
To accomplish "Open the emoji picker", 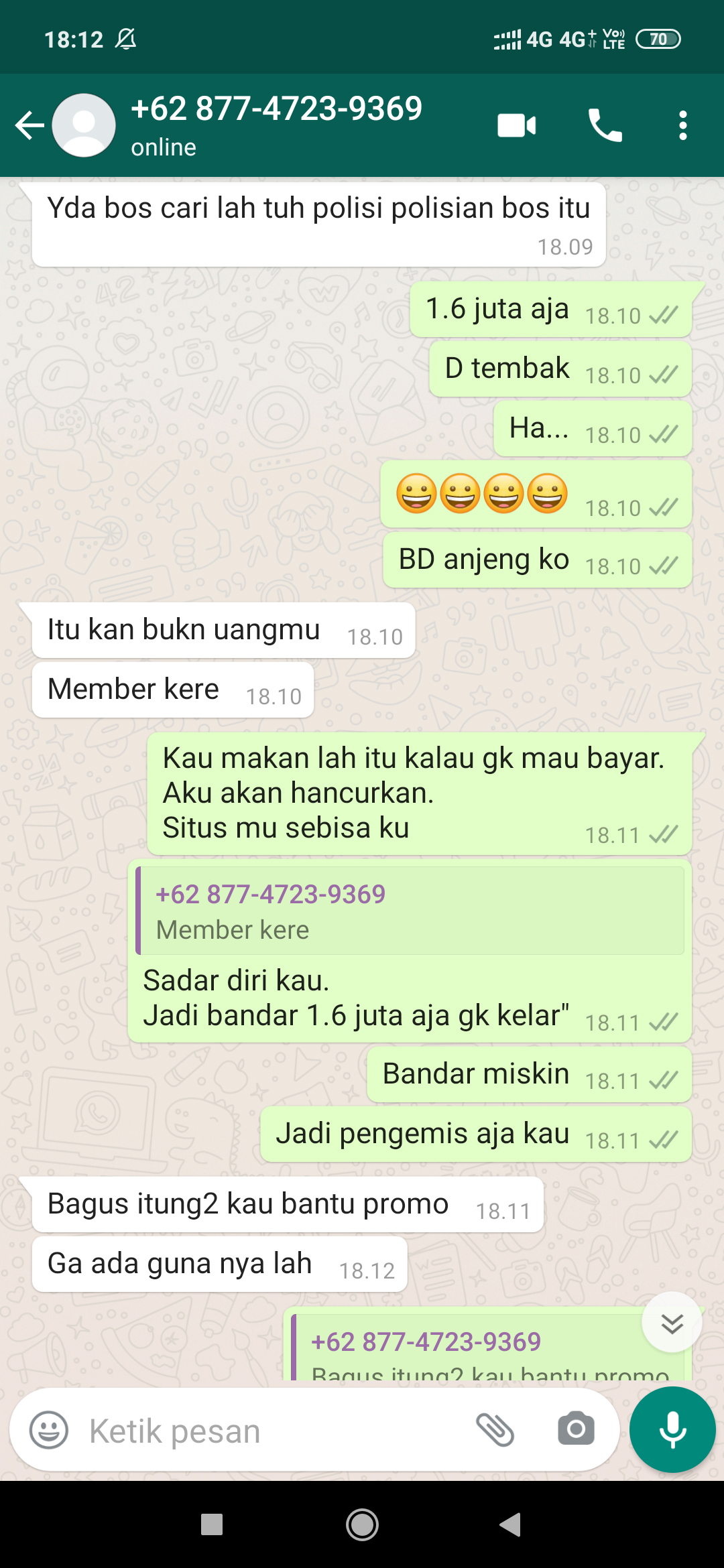I will coord(49,1430).
